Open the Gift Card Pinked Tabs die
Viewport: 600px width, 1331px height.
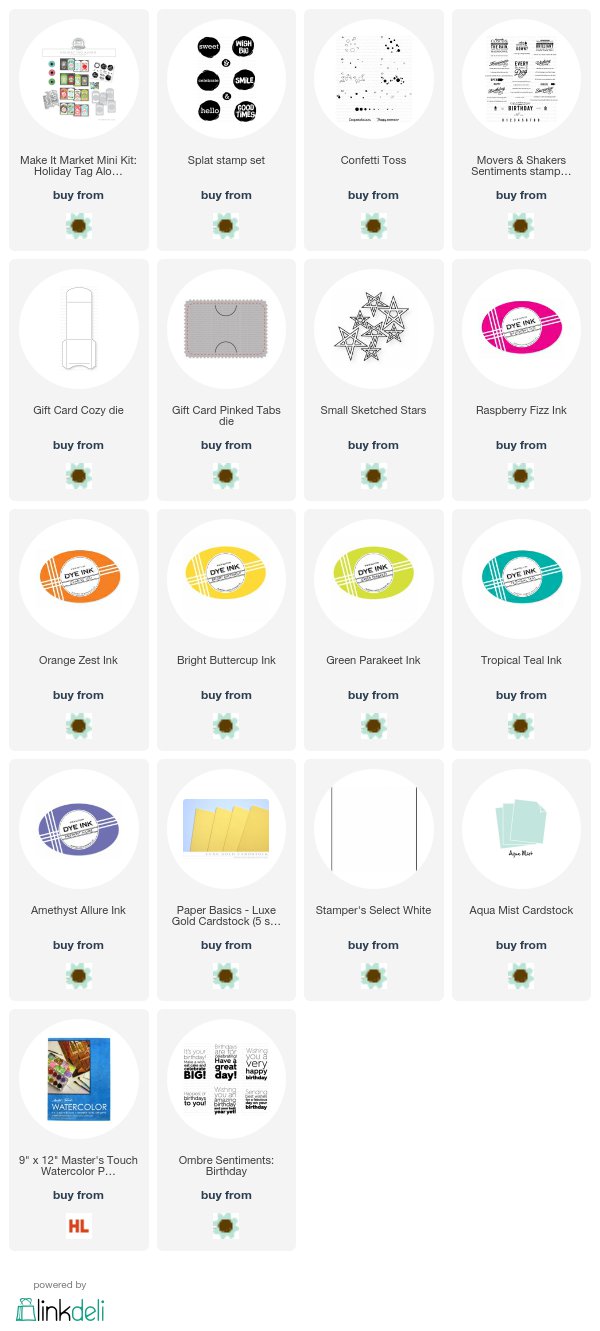tap(226, 380)
